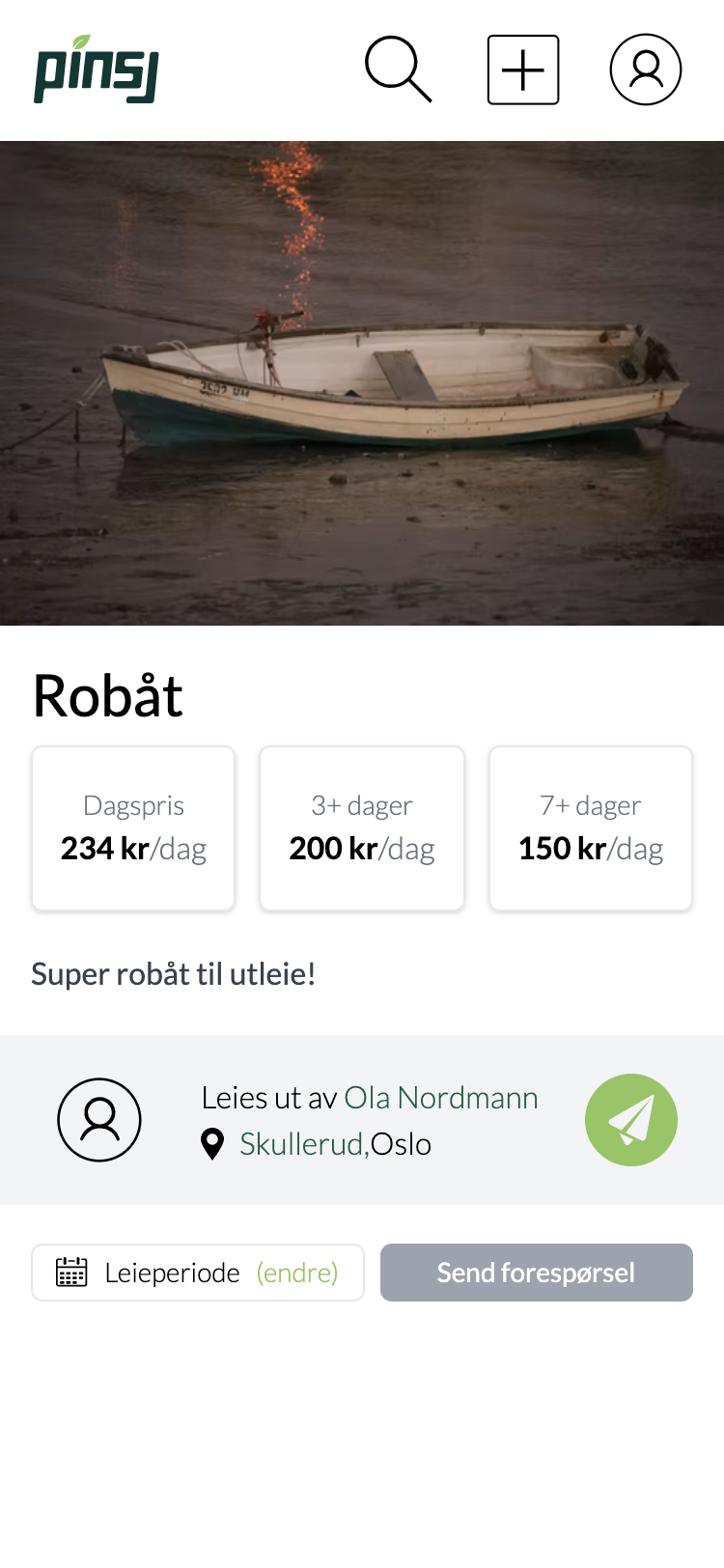Message the owner with the paper plane button

click(x=631, y=1120)
